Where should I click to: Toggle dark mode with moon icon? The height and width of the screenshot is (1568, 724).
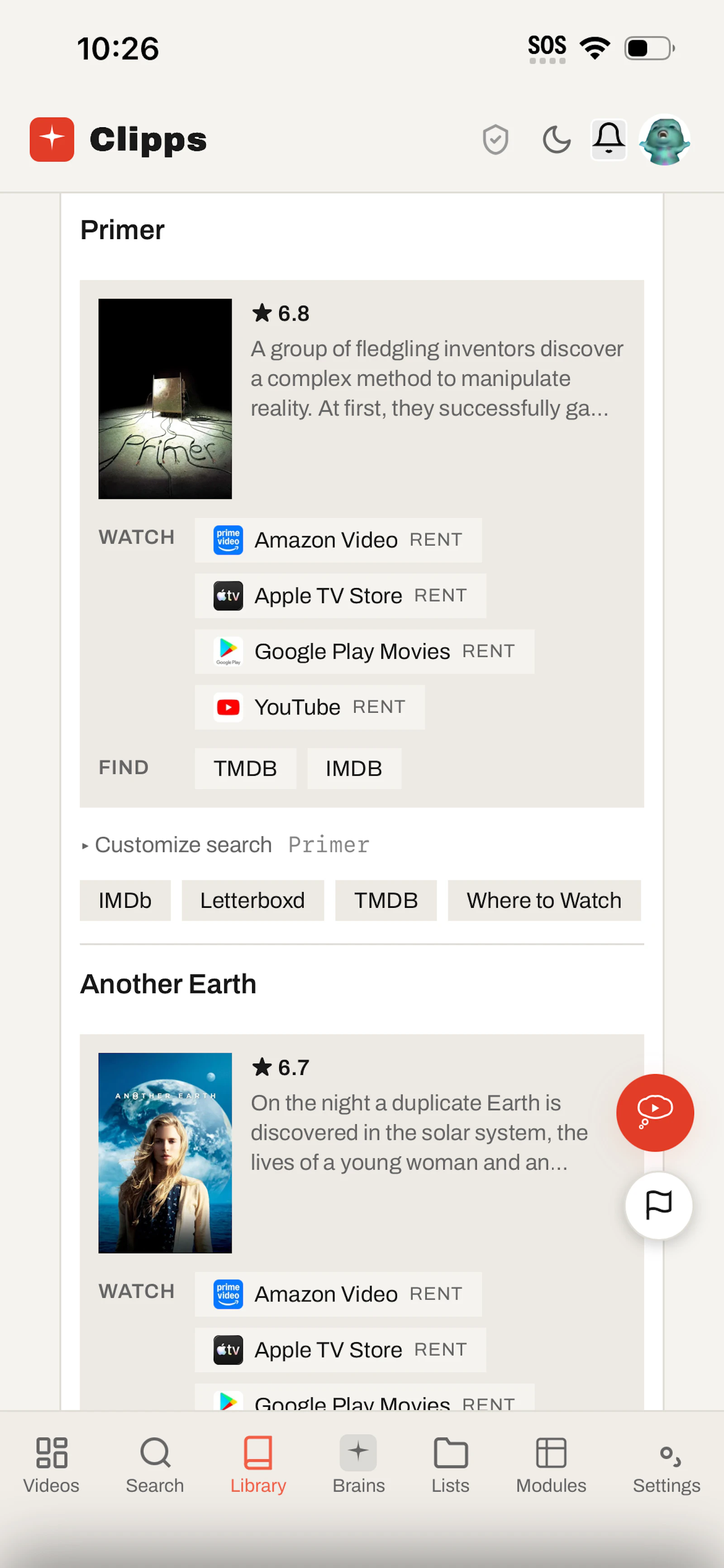[x=556, y=140]
